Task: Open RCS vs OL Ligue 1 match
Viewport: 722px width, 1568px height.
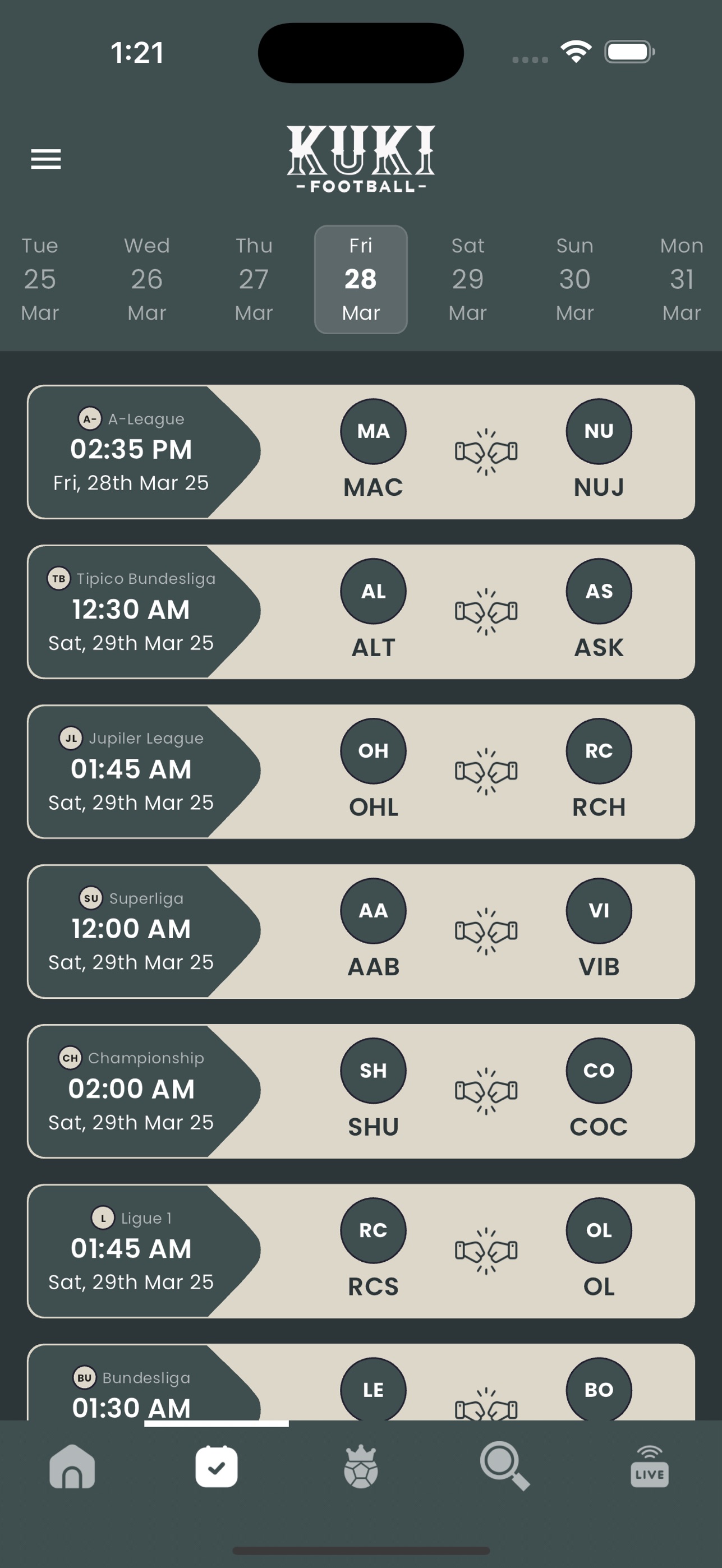Action: (361, 1251)
